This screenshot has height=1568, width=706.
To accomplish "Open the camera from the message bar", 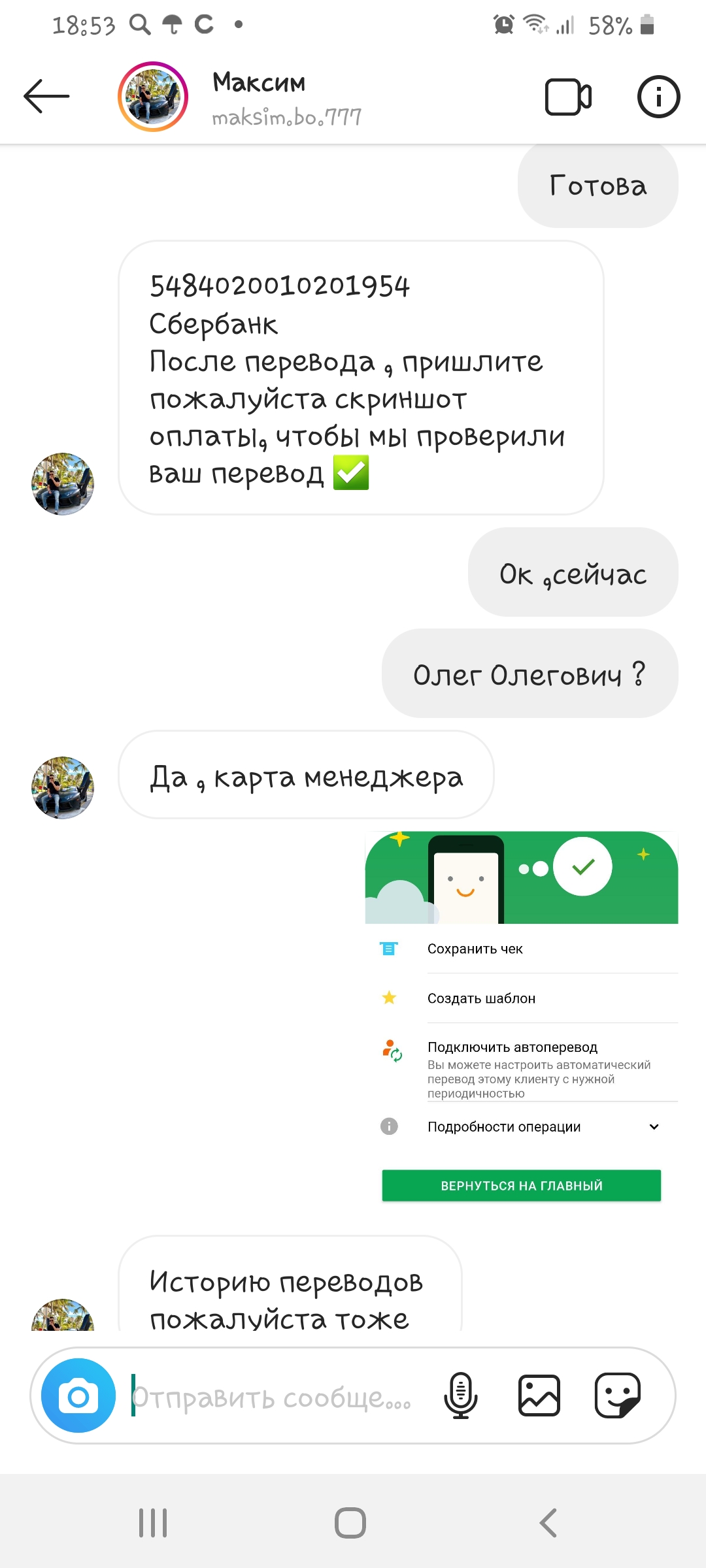I will 78,1396.
